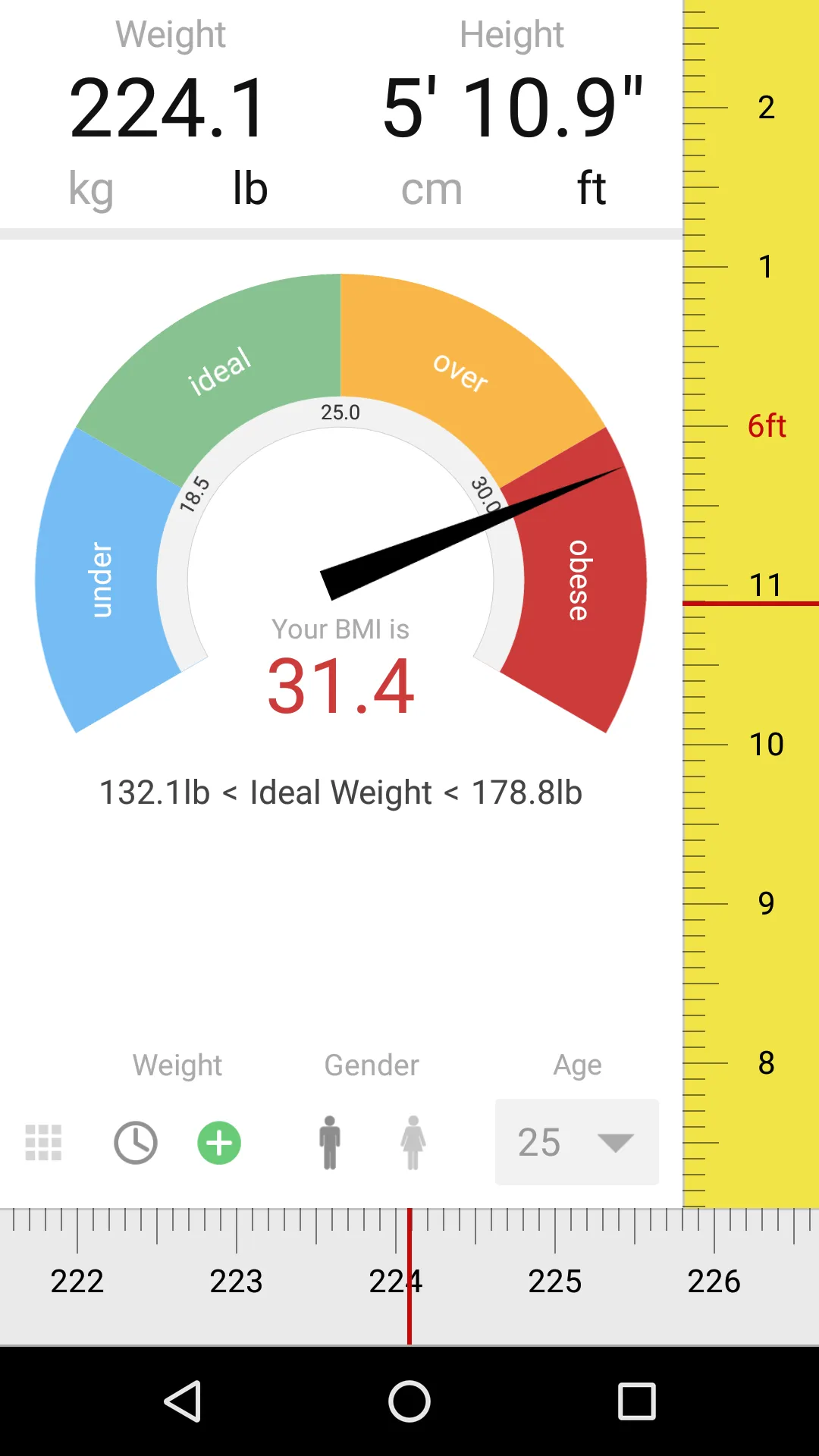Select female gender icon

tap(413, 1142)
